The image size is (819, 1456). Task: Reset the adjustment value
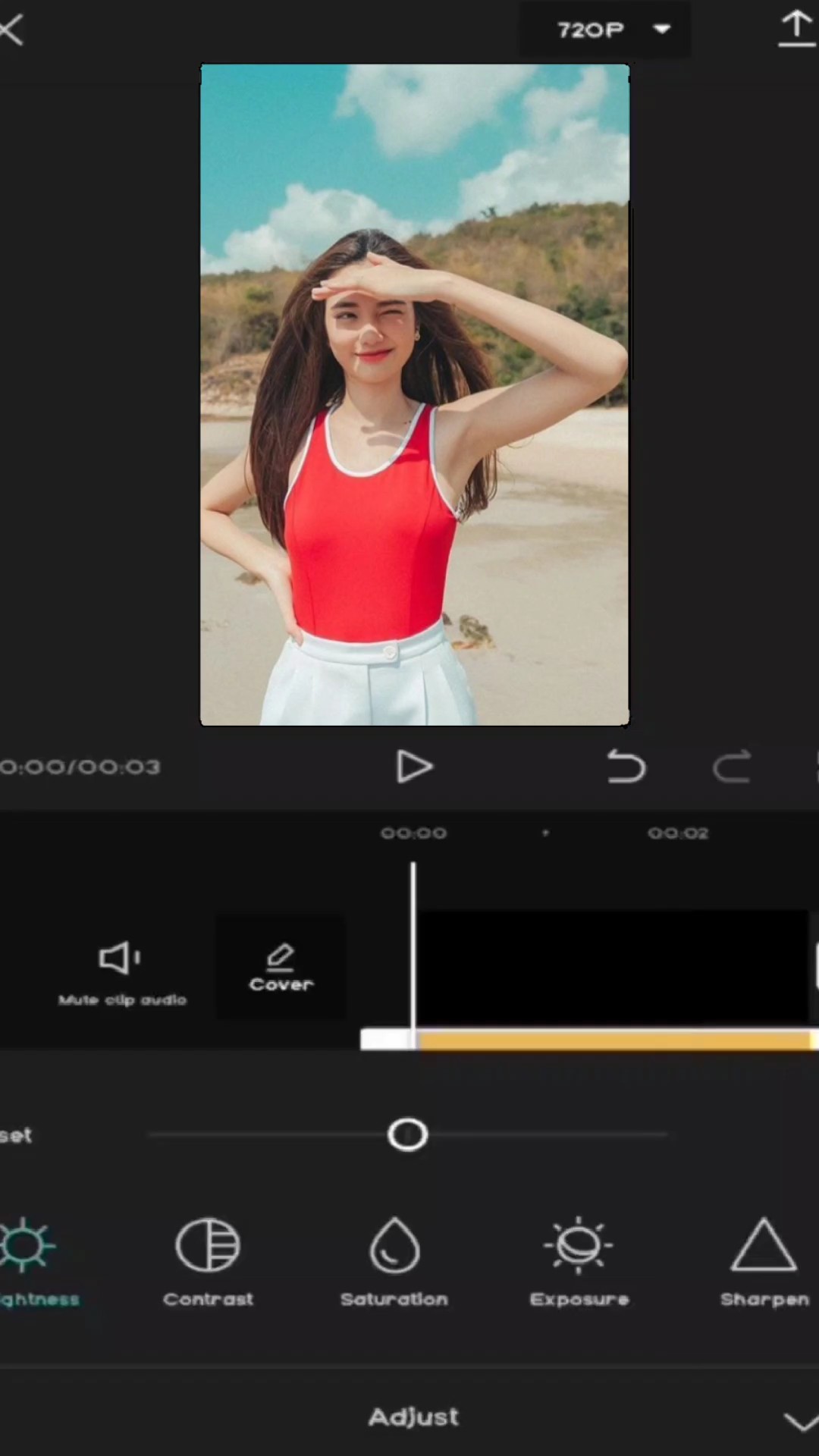(x=15, y=1135)
